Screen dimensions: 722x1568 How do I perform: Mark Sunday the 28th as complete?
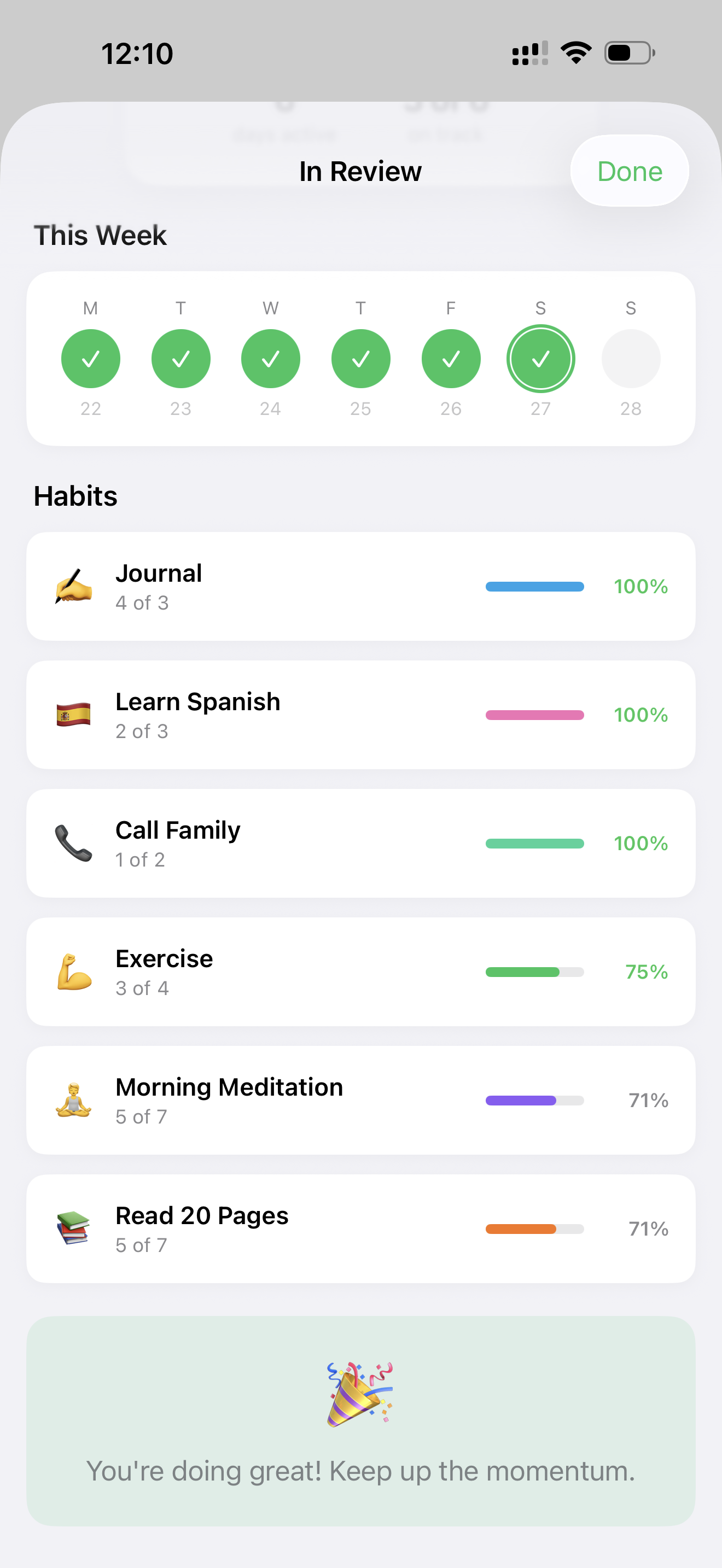[631, 358]
